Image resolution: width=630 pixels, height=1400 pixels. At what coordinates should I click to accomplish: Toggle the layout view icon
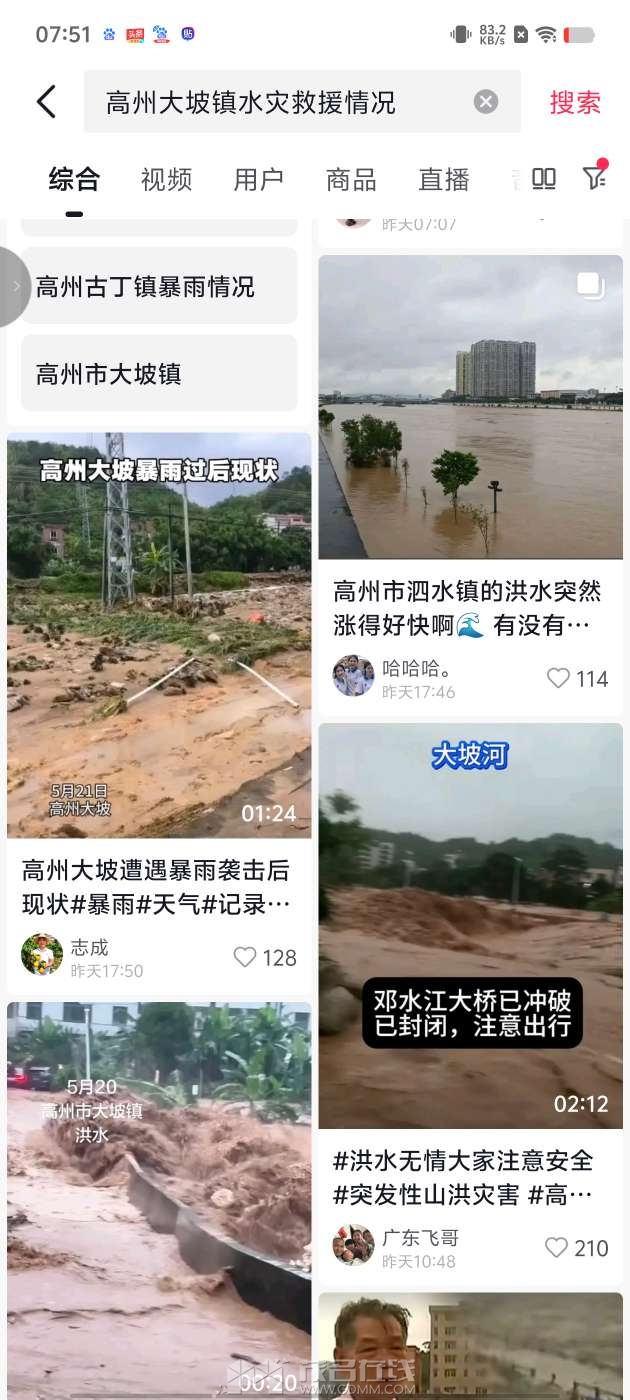click(x=544, y=179)
